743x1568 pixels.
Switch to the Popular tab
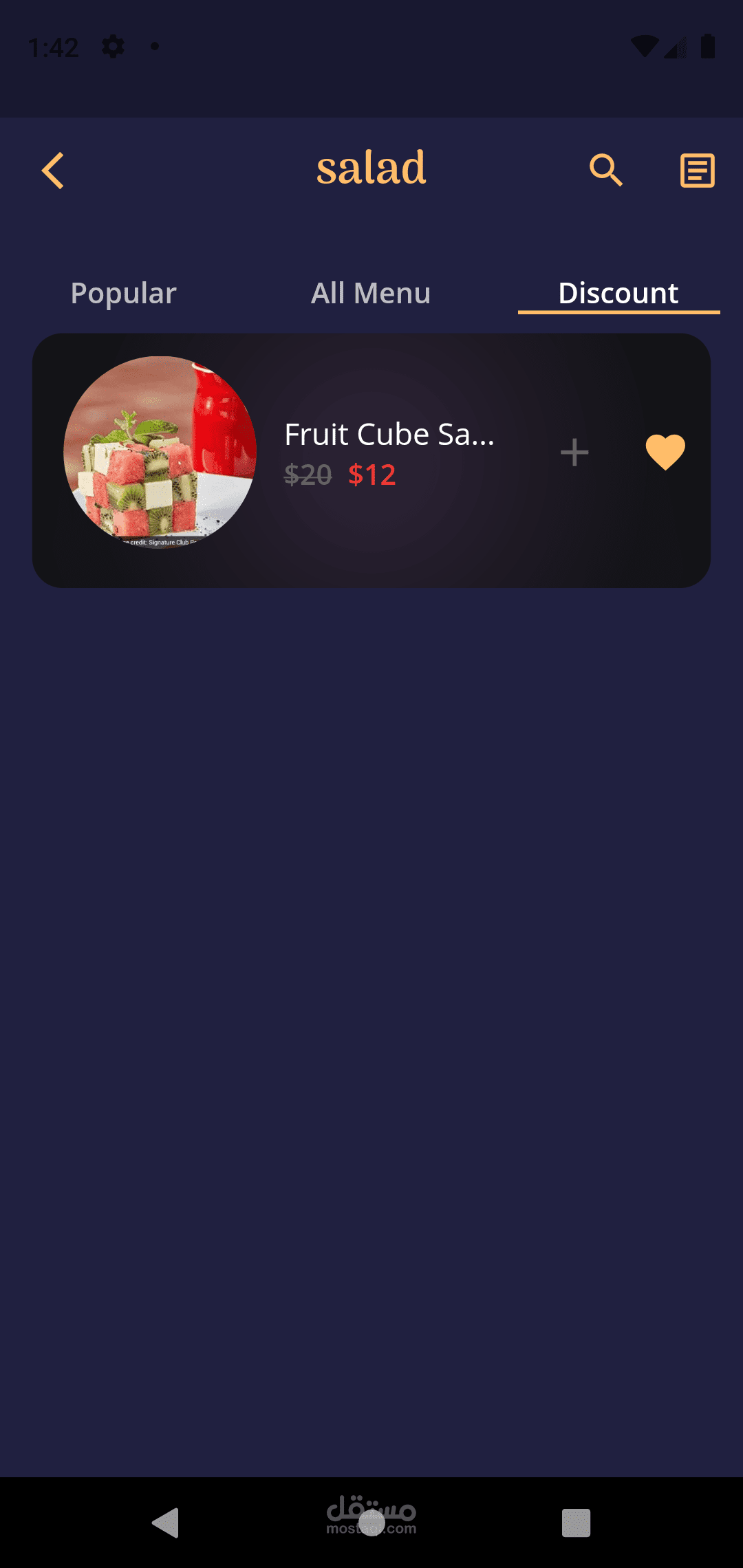124,294
